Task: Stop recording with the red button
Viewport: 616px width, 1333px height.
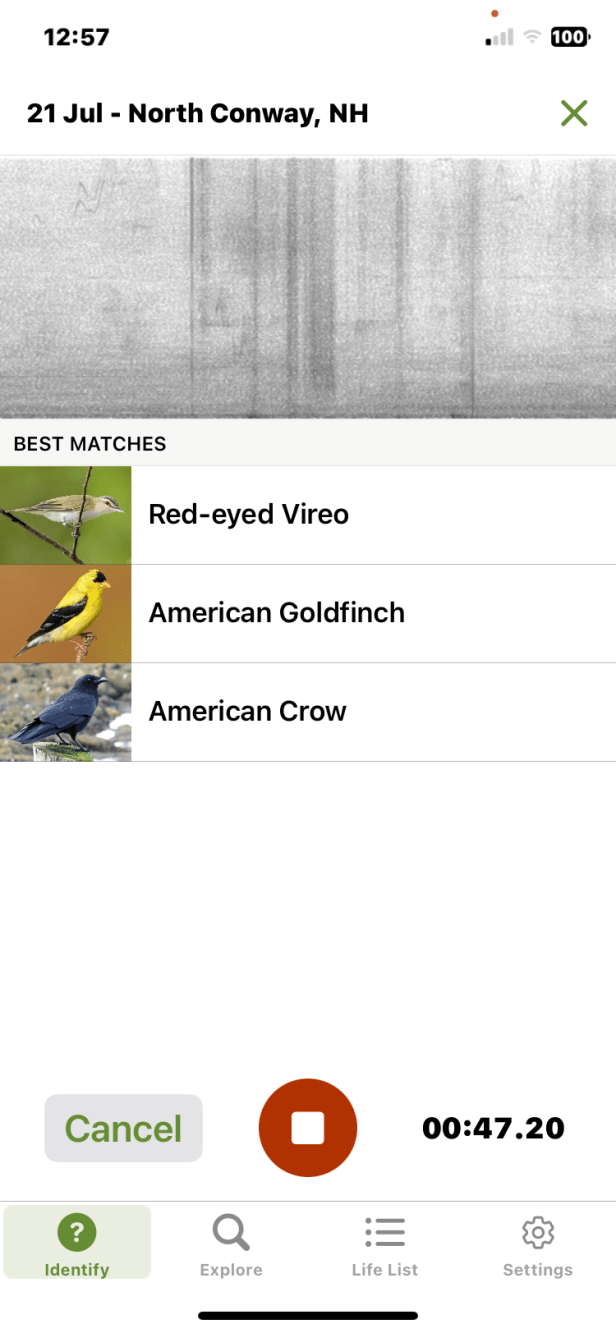Action: pyautogui.click(x=308, y=1128)
